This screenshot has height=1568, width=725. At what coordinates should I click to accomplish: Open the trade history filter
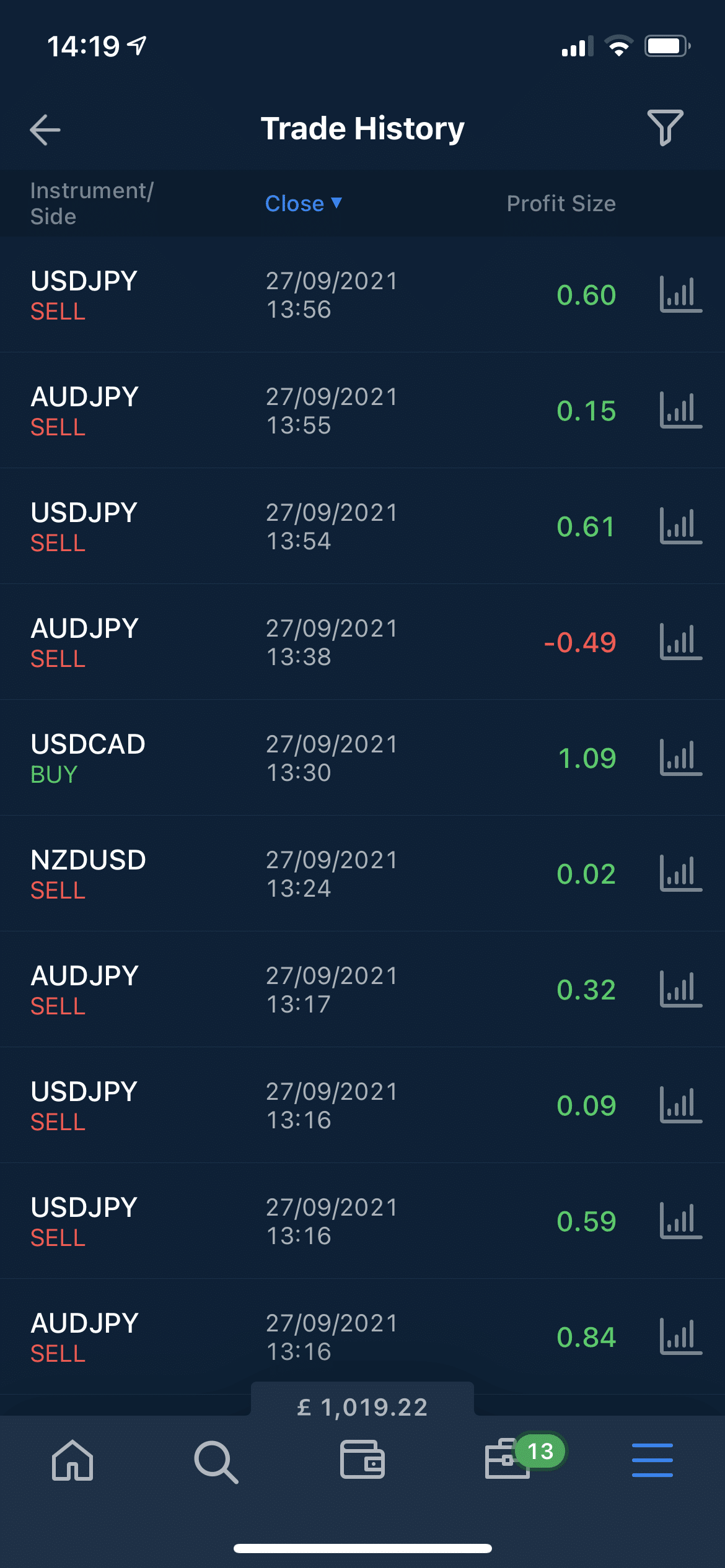[x=665, y=128]
